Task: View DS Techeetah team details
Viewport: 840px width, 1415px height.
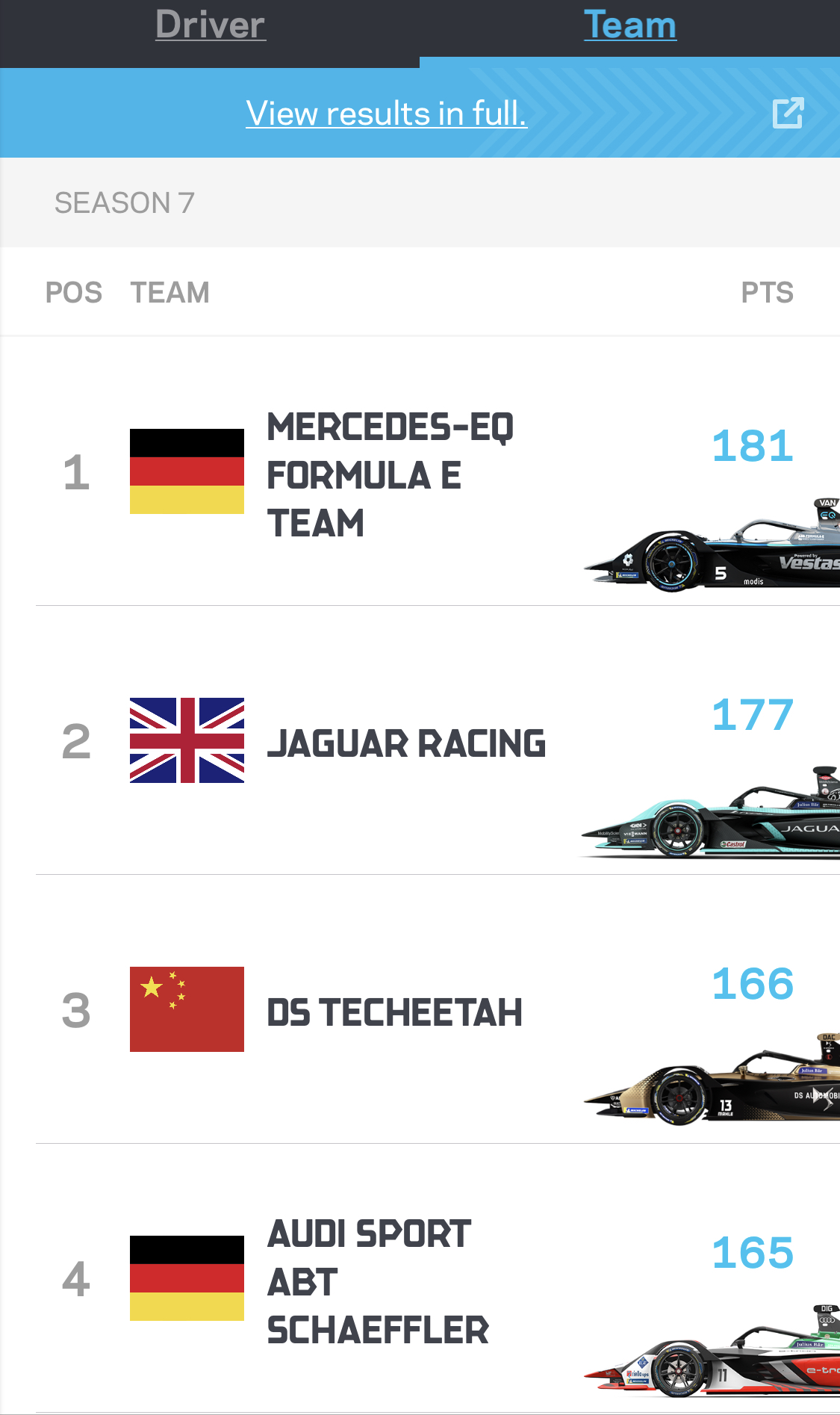Action: point(394,1012)
